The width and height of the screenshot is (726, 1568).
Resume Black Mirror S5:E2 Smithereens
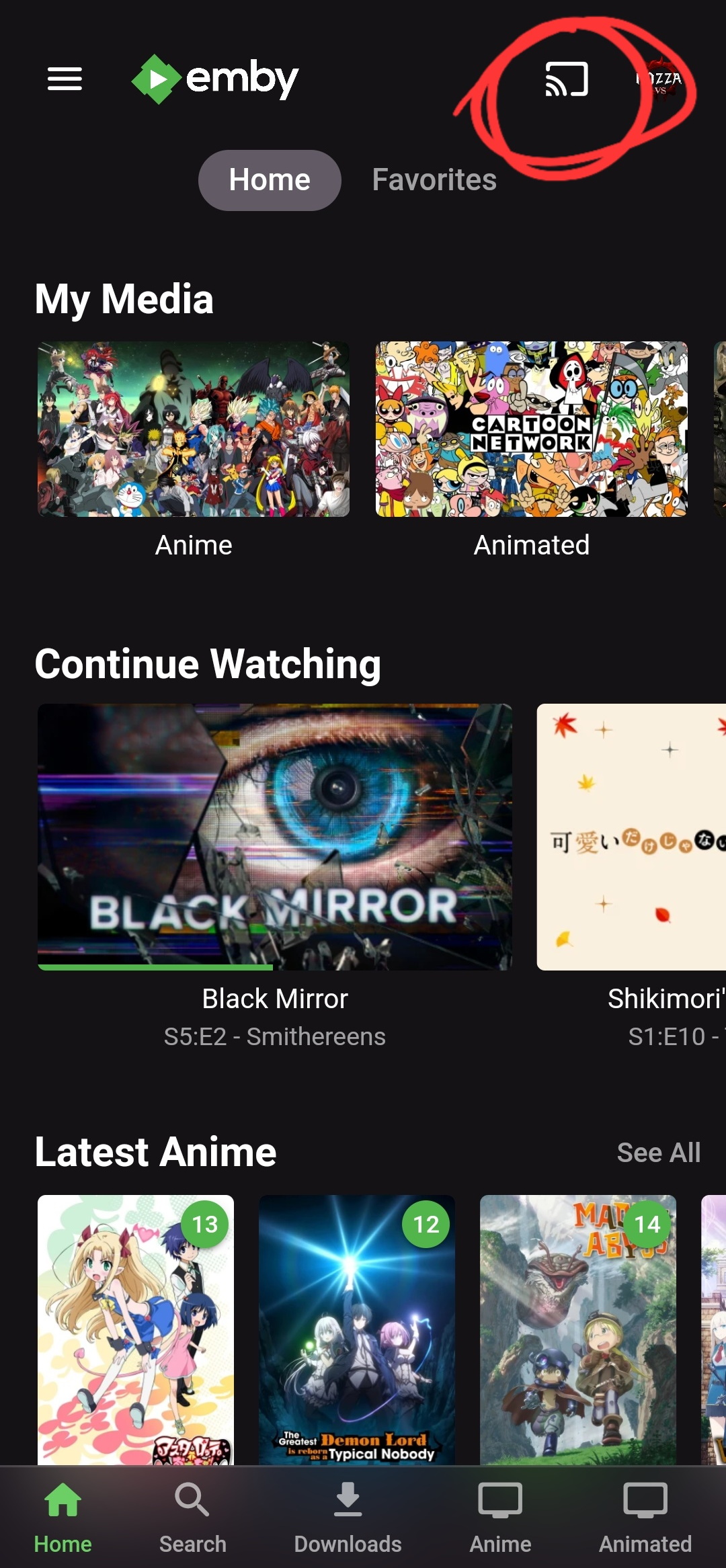[x=275, y=837]
